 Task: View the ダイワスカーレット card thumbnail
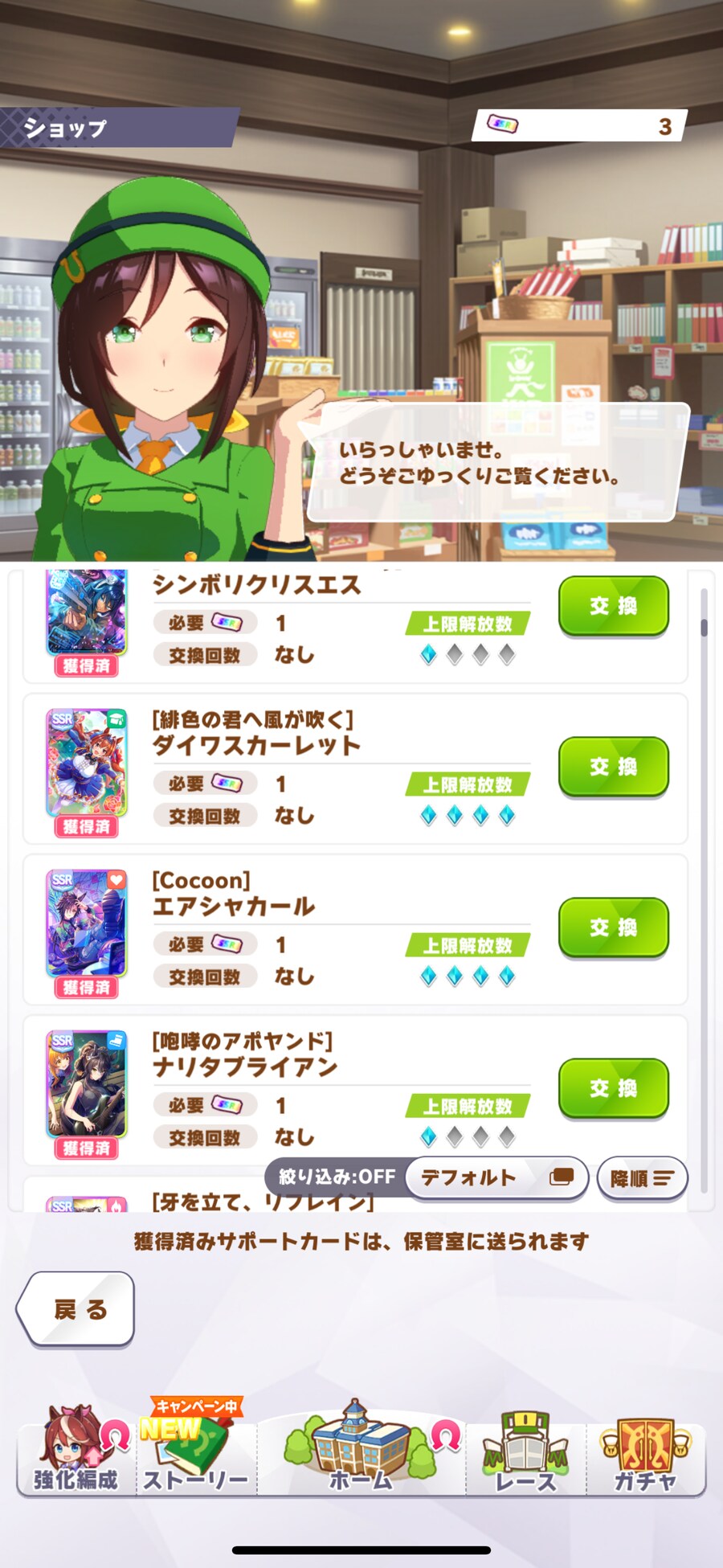coord(87,762)
